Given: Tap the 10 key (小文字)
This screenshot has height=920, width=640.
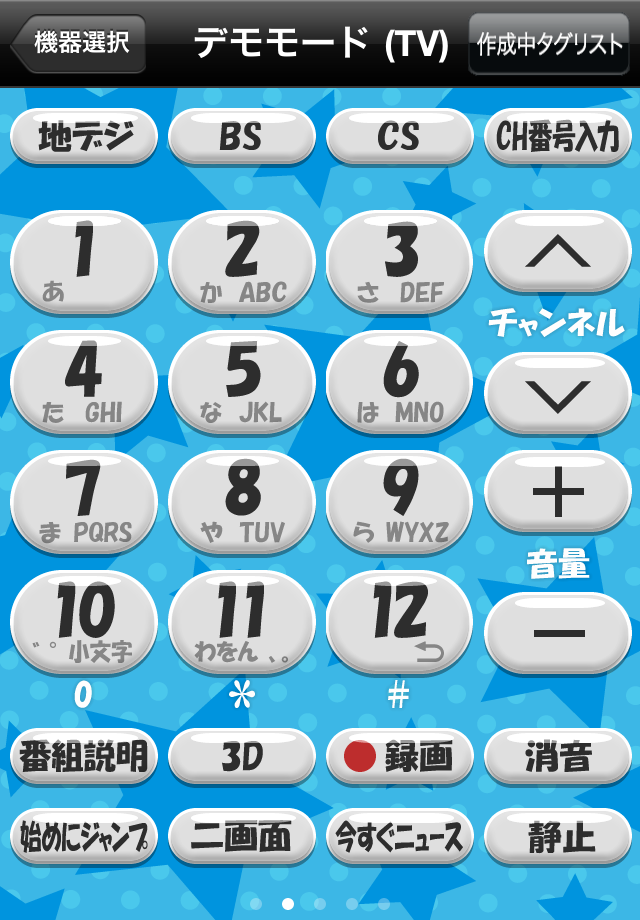Looking at the screenshot, I should (x=84, y=622).
